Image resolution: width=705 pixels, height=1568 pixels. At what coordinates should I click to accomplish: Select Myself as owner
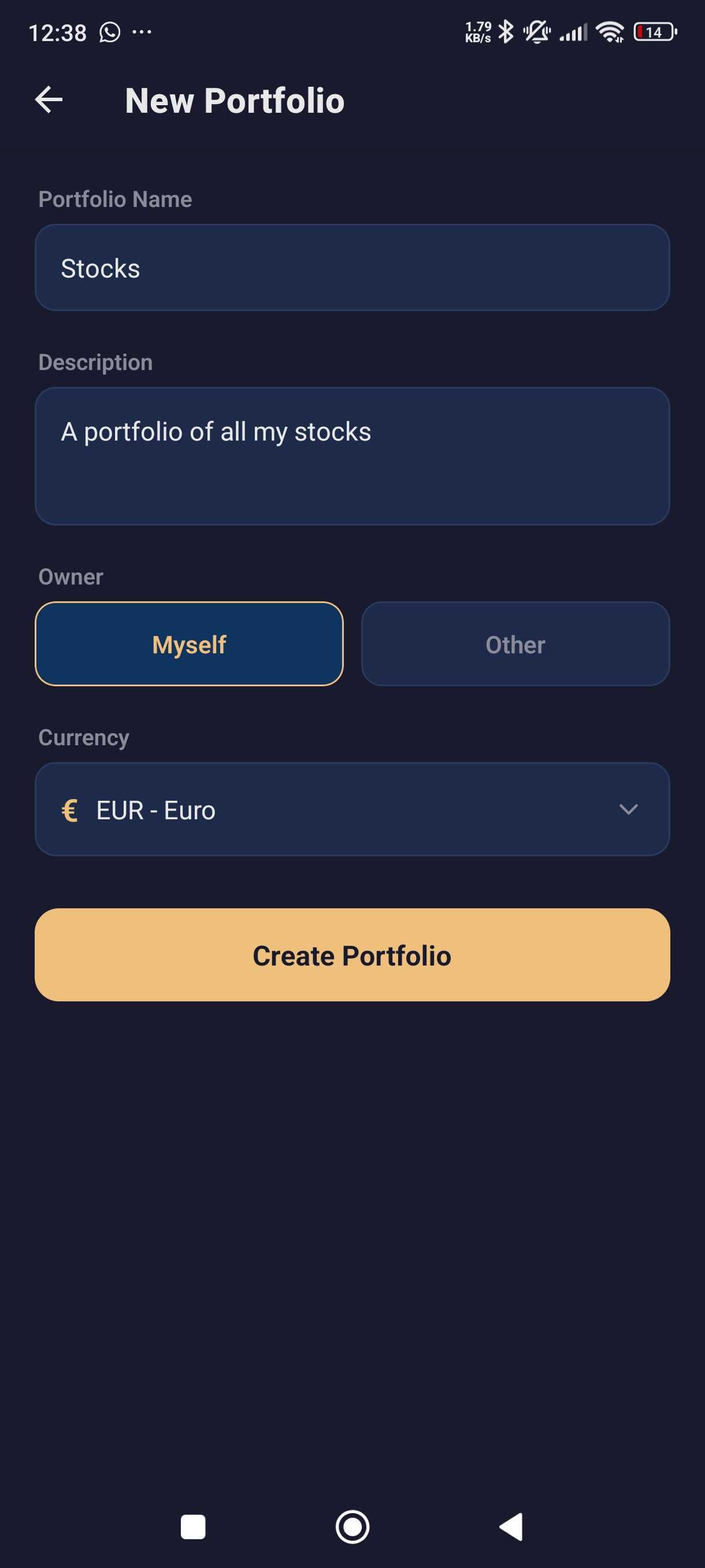pos(189,644)
